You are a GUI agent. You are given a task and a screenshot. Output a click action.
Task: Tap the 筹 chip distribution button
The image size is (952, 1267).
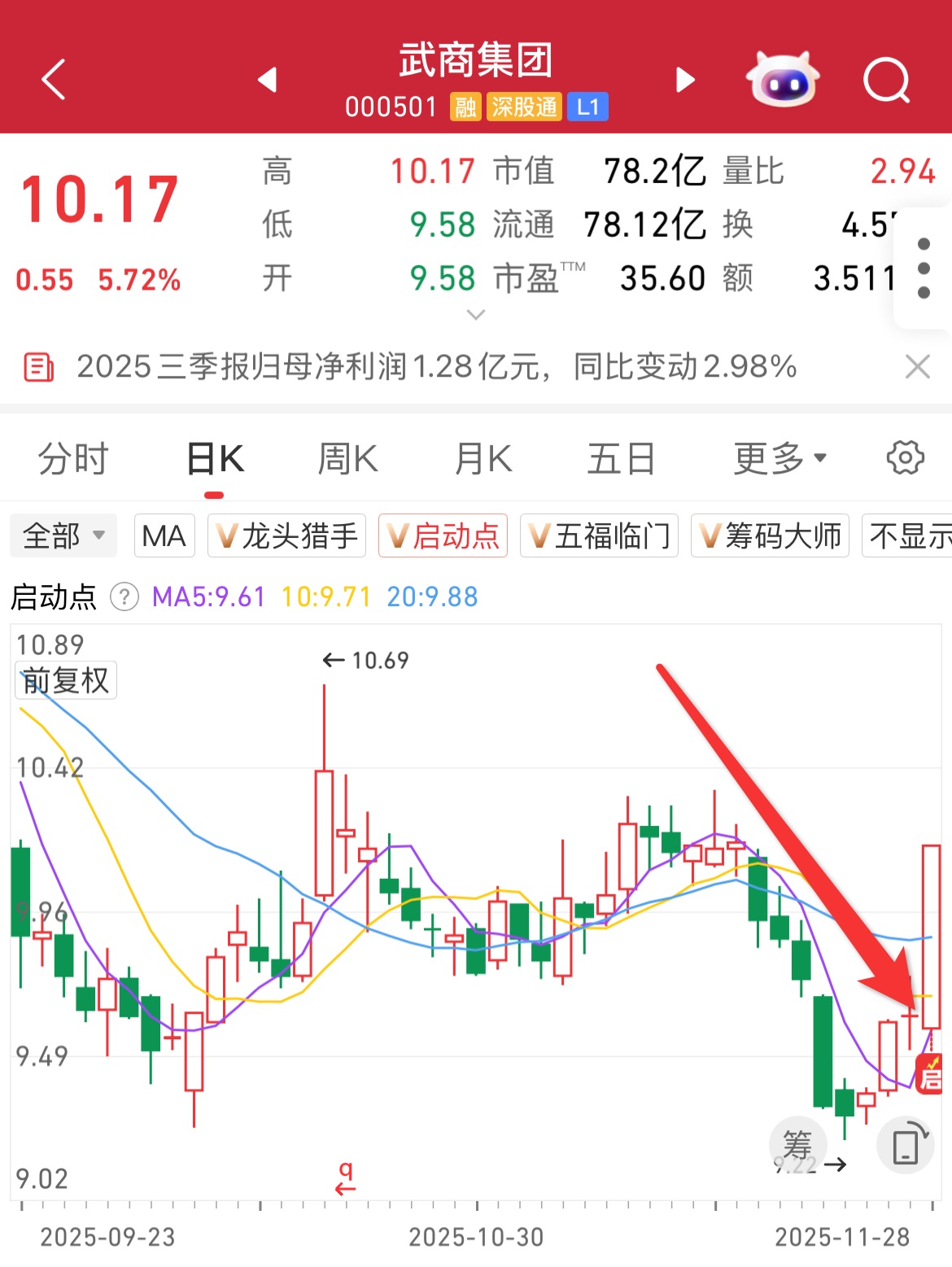tap(797, 1145)
